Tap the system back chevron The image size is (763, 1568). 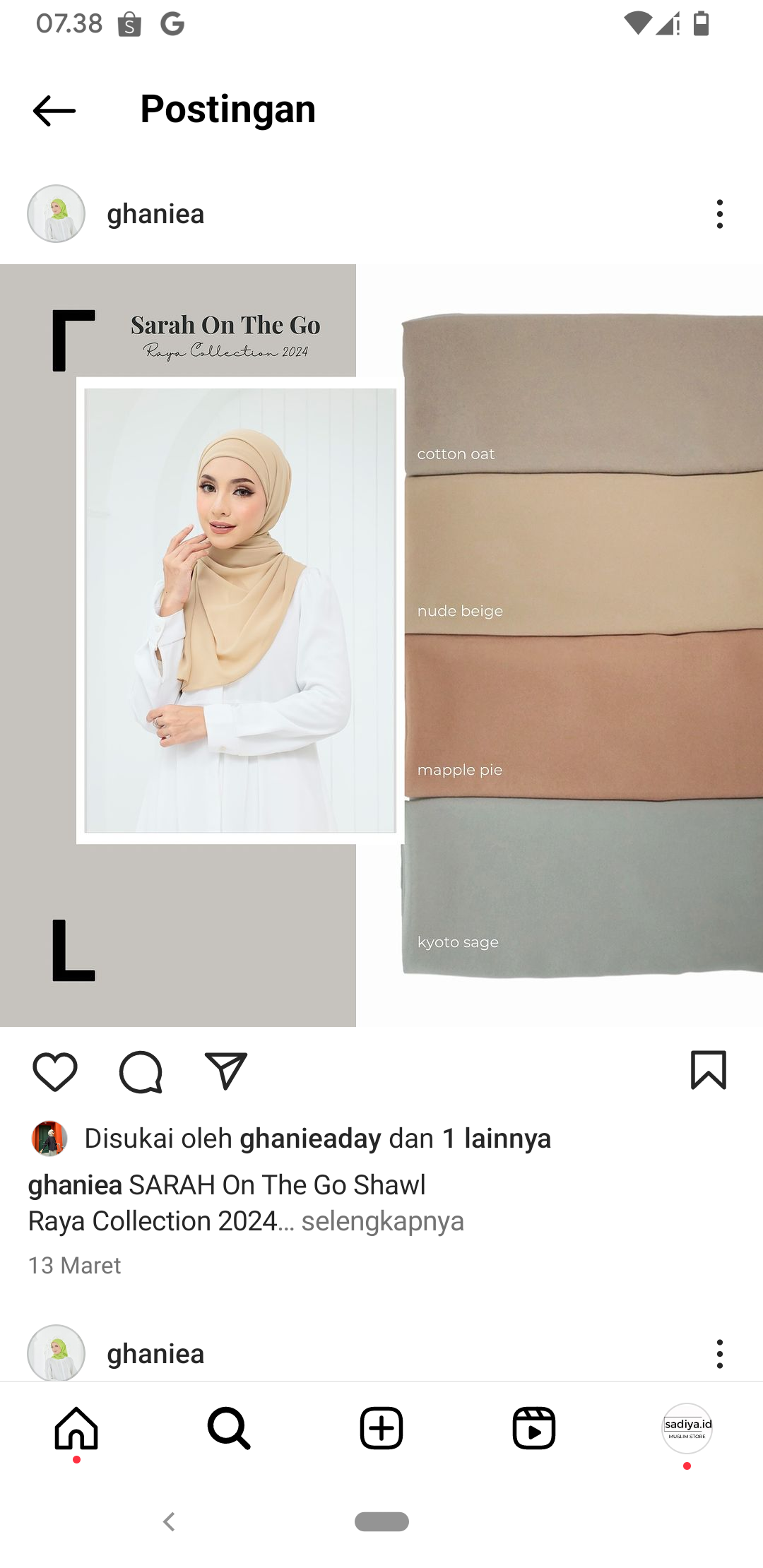(x=169, y=1521)
